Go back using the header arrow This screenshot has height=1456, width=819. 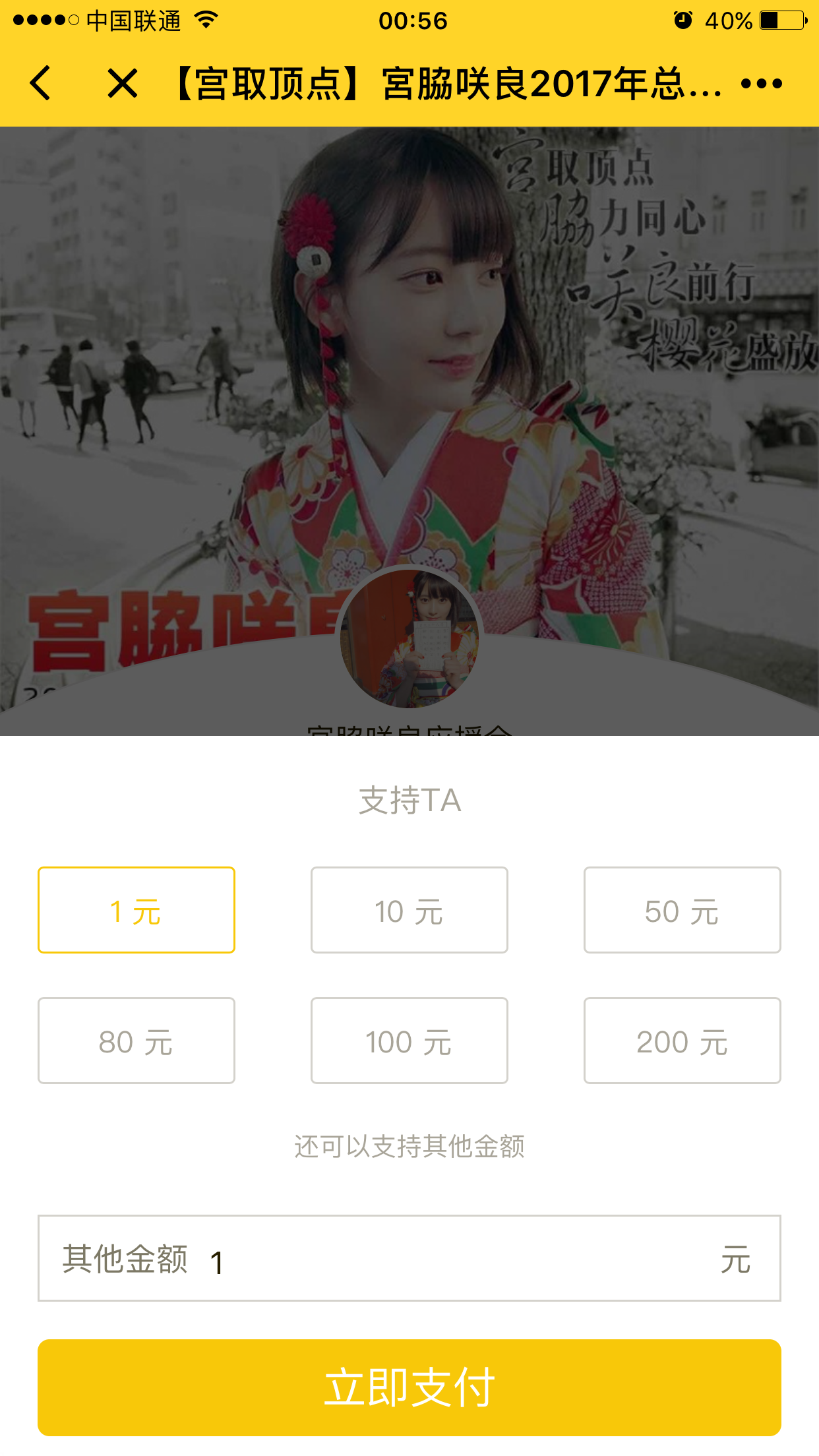tap(41, 84)
